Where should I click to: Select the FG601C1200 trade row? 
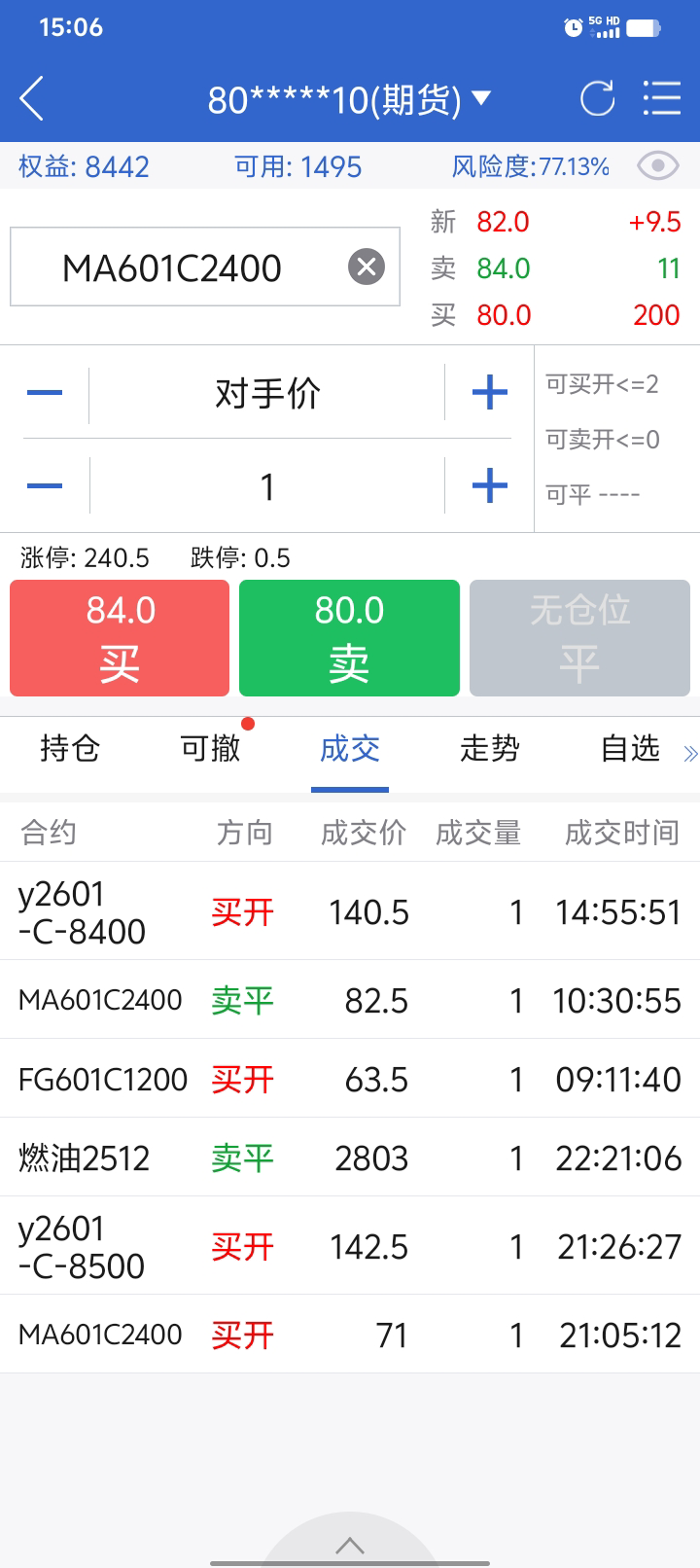click(350, 1079)
